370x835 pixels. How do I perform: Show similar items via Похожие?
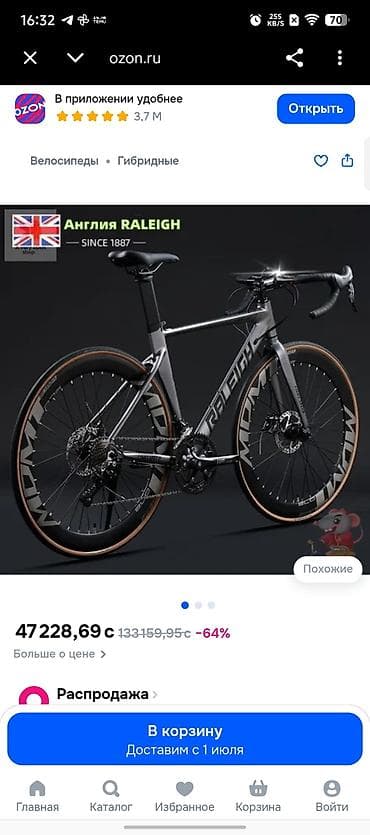328,569
